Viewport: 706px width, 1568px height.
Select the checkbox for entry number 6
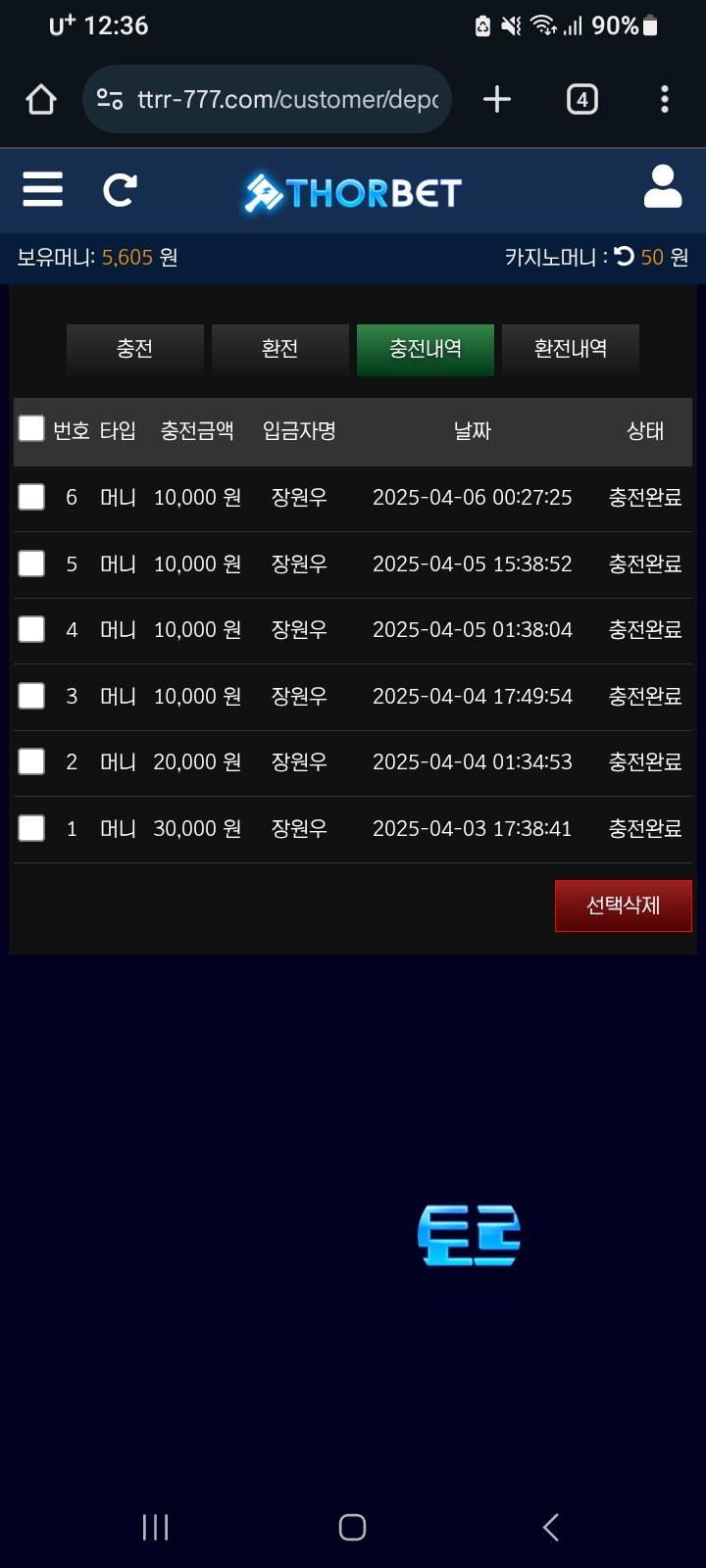(x=31, y=497)
